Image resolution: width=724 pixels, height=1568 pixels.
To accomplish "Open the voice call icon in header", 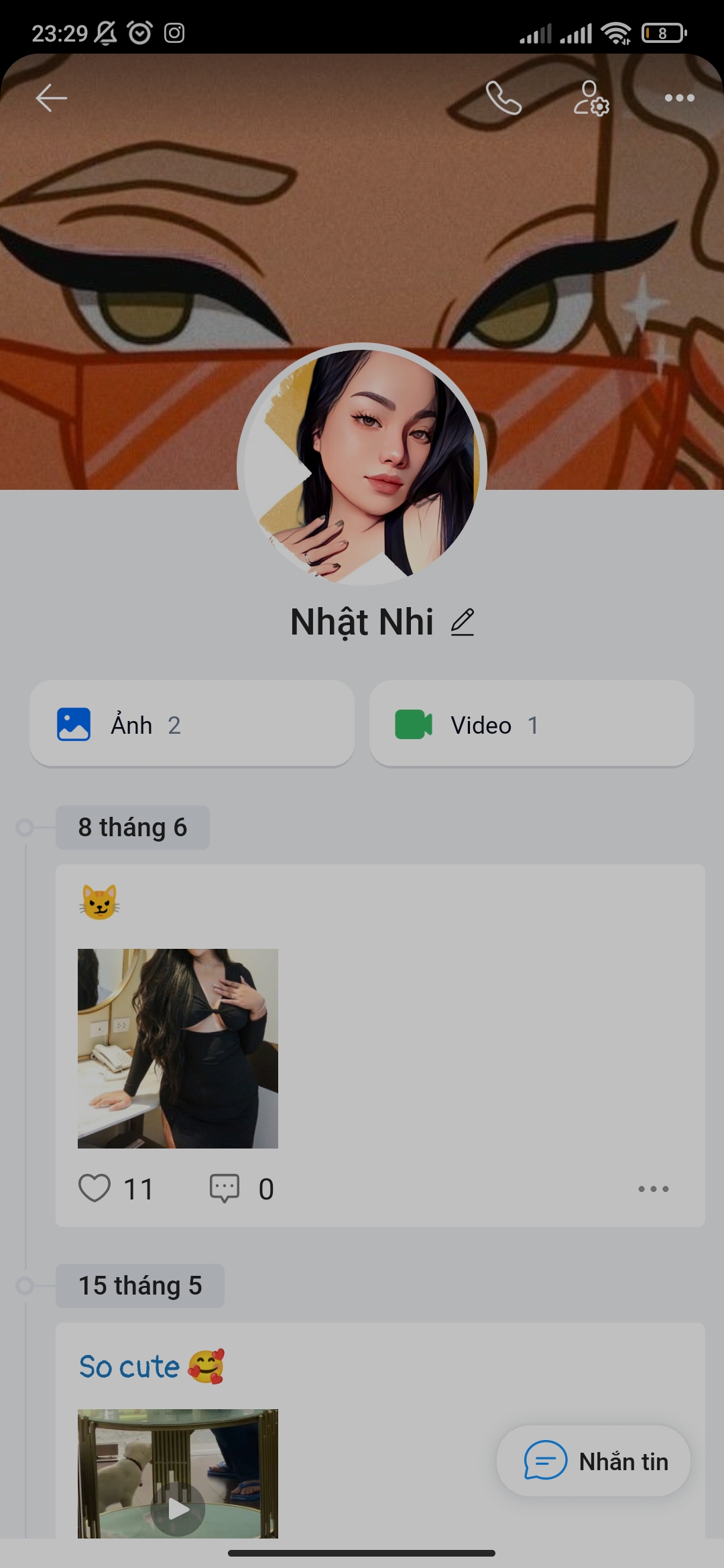I will (x=504, y=99).
